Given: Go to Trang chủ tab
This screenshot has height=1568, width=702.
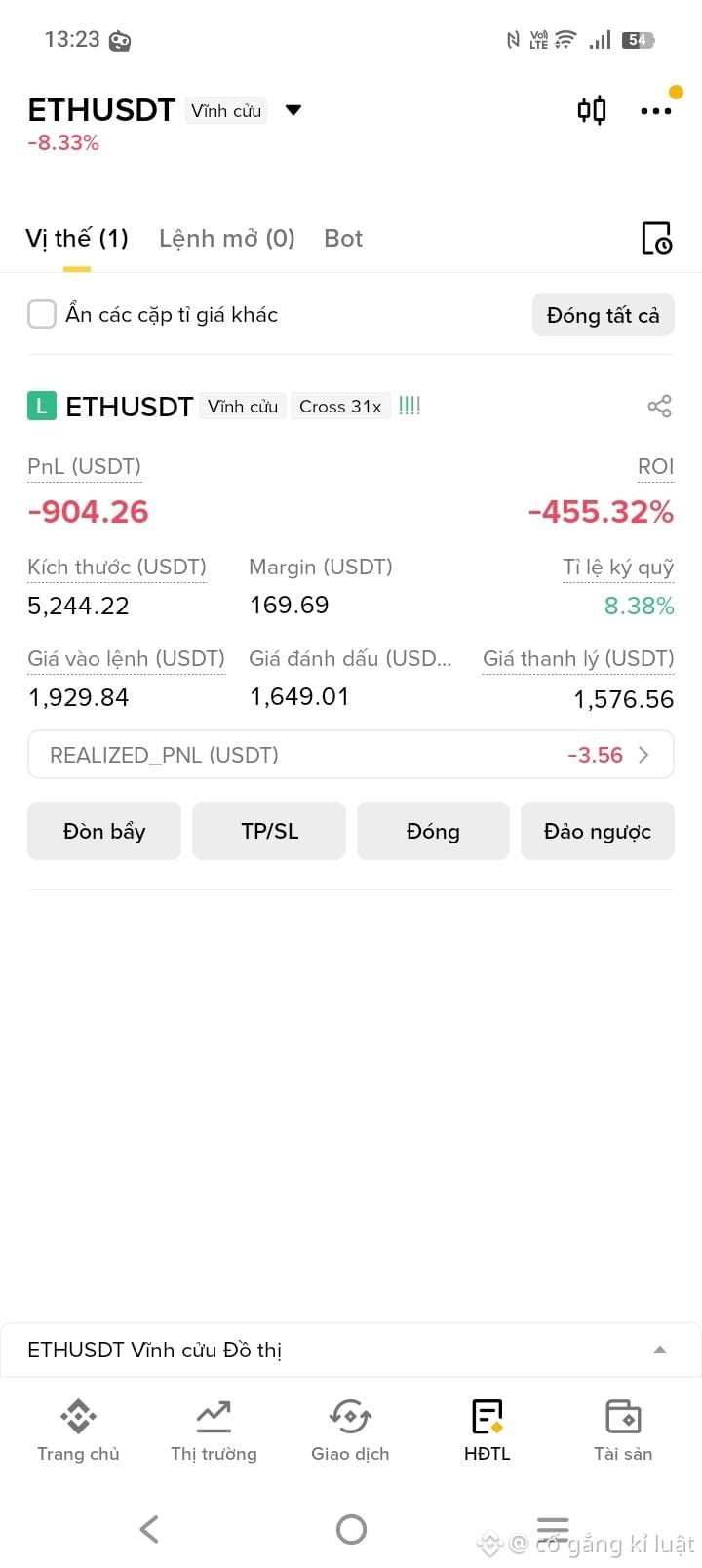Looking at the screenshot, I should pyautogui.click(x=78, y=1430).
